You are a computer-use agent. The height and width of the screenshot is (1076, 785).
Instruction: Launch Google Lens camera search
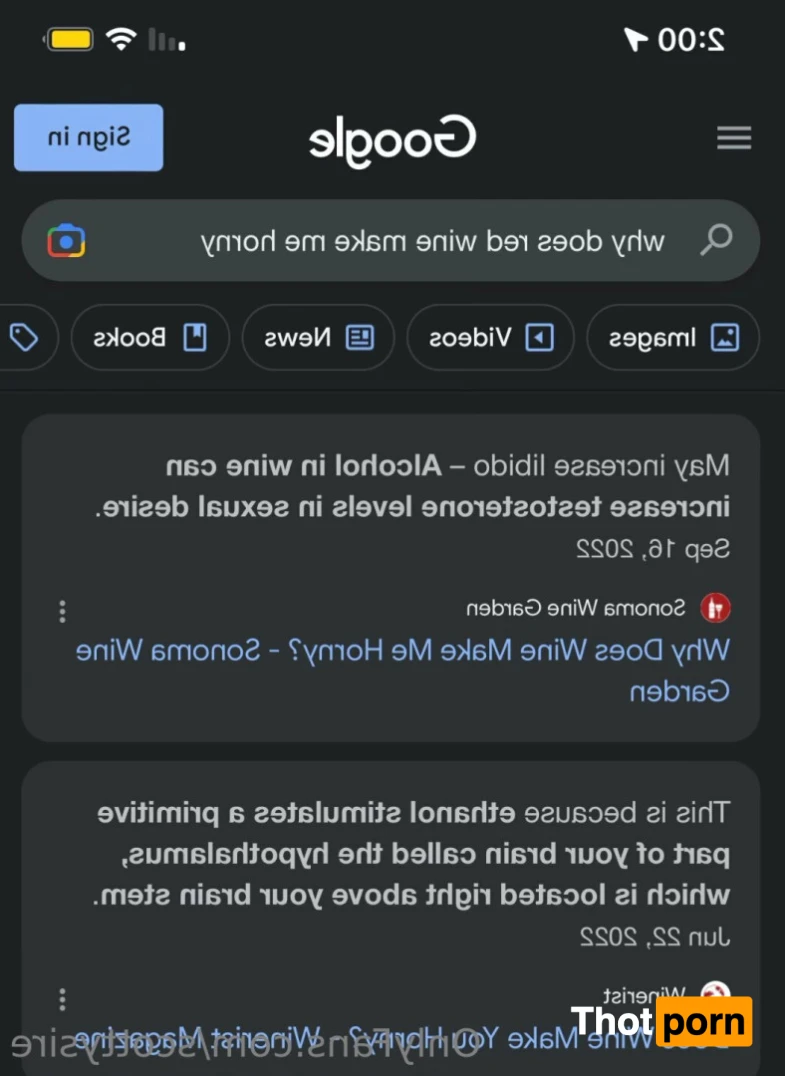(x=66, y=241)
